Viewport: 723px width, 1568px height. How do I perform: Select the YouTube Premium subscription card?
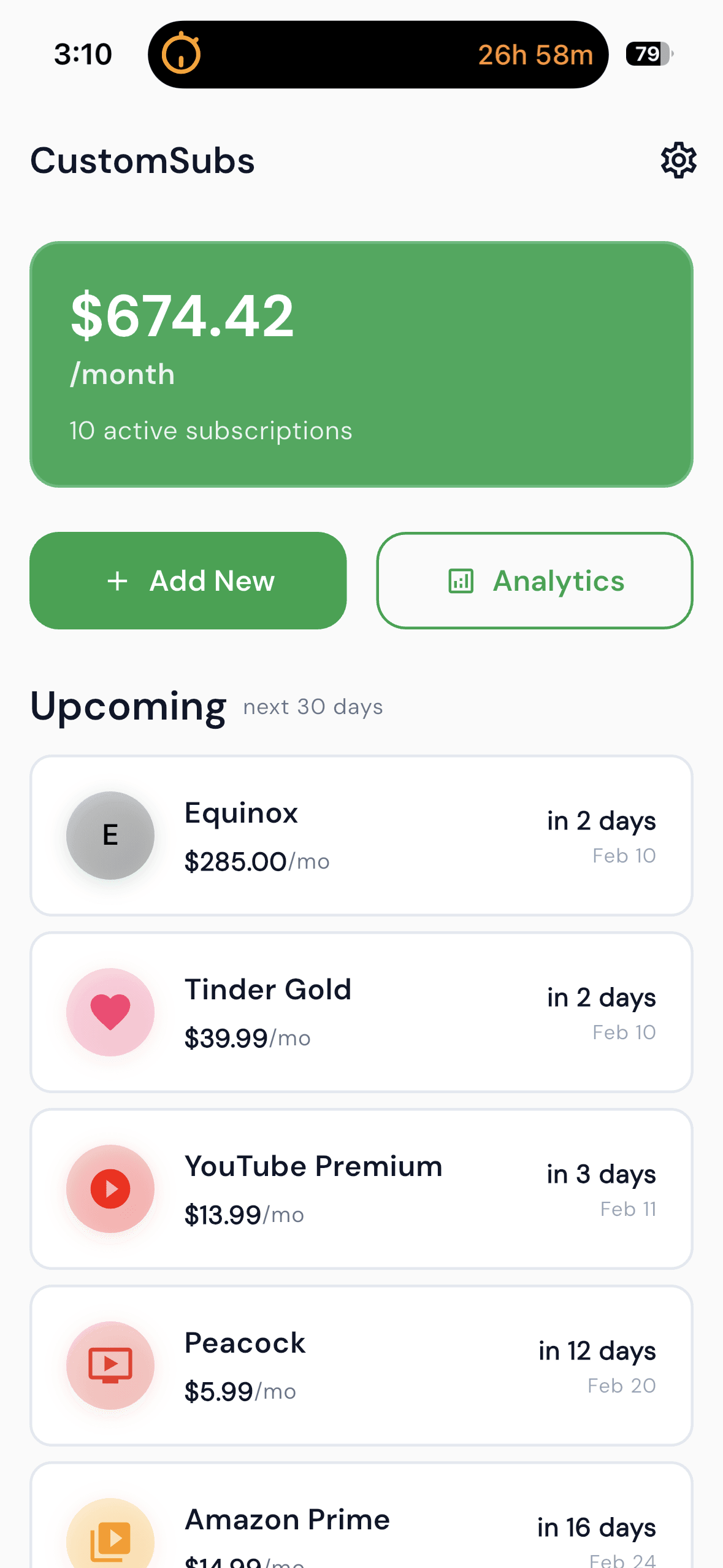(x=361, y=1189)
